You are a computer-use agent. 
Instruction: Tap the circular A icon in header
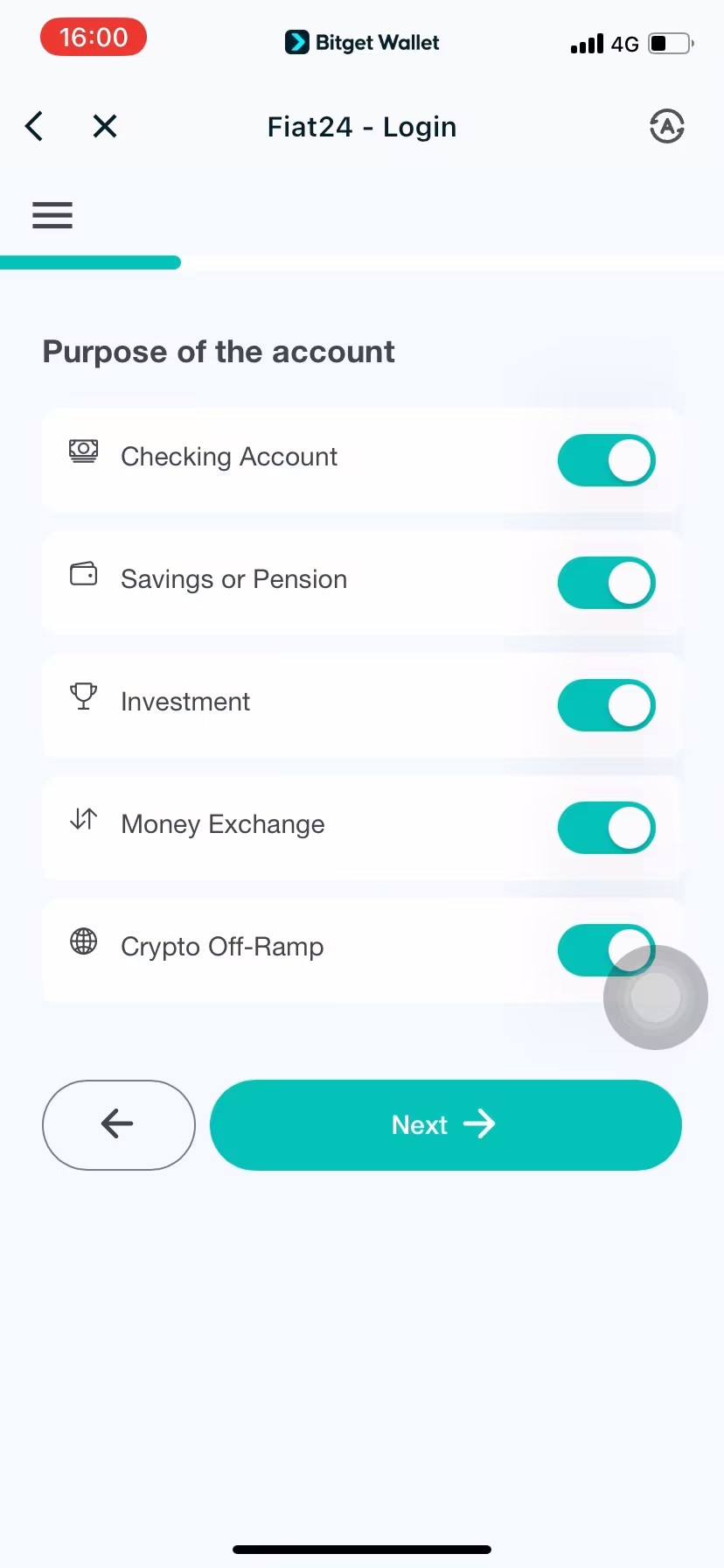click(666, 127)
